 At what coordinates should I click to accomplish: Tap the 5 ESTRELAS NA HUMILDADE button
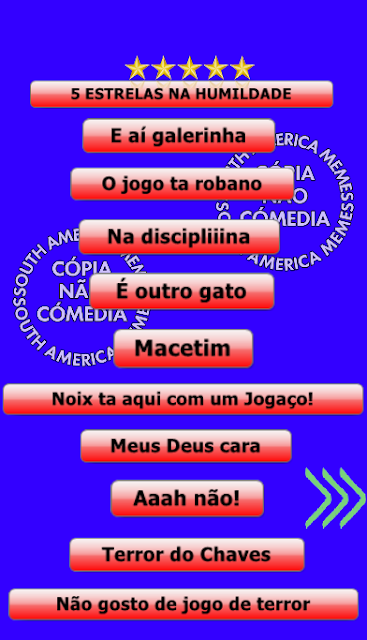coord(182,94)
